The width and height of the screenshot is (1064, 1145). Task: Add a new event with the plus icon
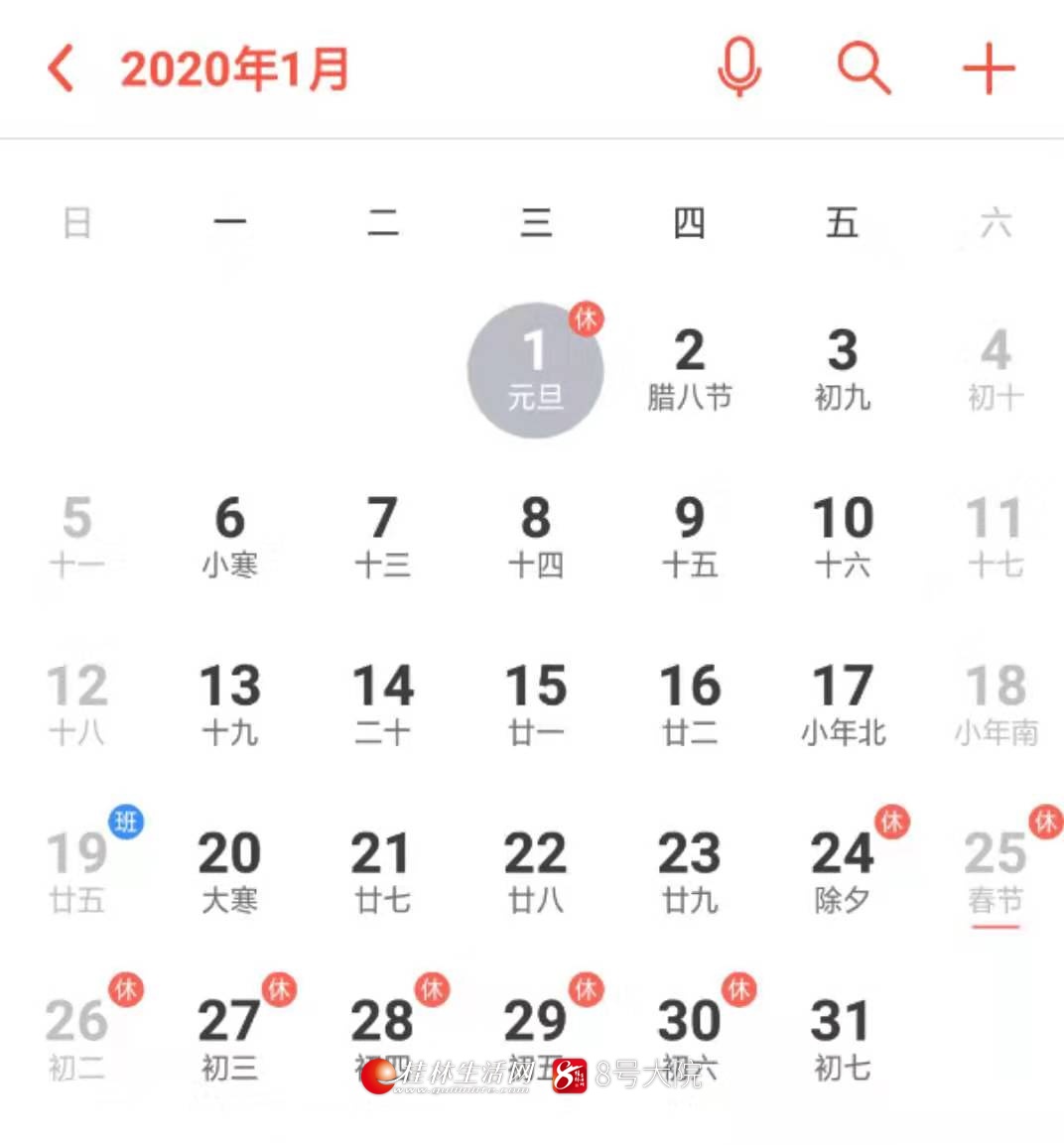[989, 69]
